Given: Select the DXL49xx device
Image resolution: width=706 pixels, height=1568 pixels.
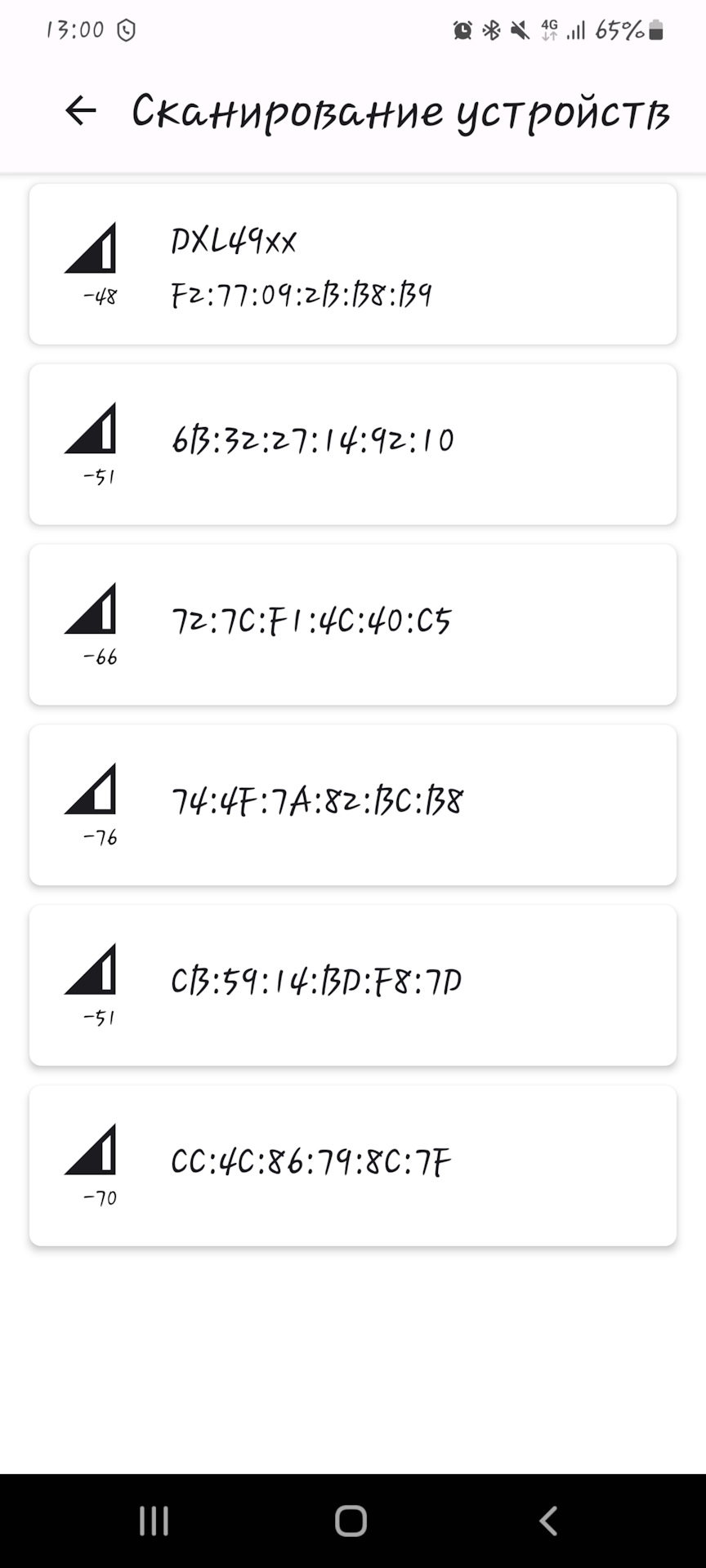Looking at the screenshot, I should pos(353,264).
